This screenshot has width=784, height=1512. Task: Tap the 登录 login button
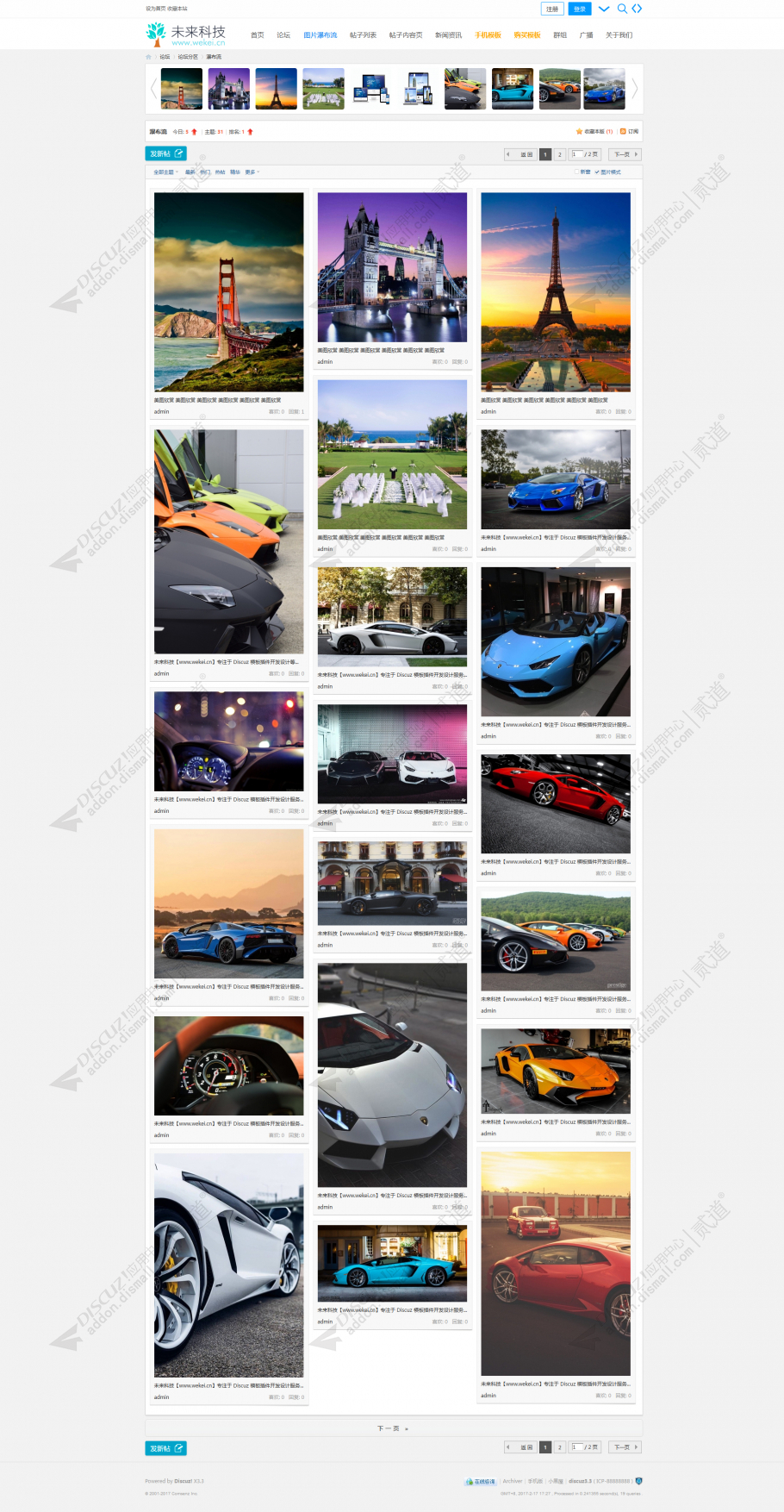click(x=580, y=9)
